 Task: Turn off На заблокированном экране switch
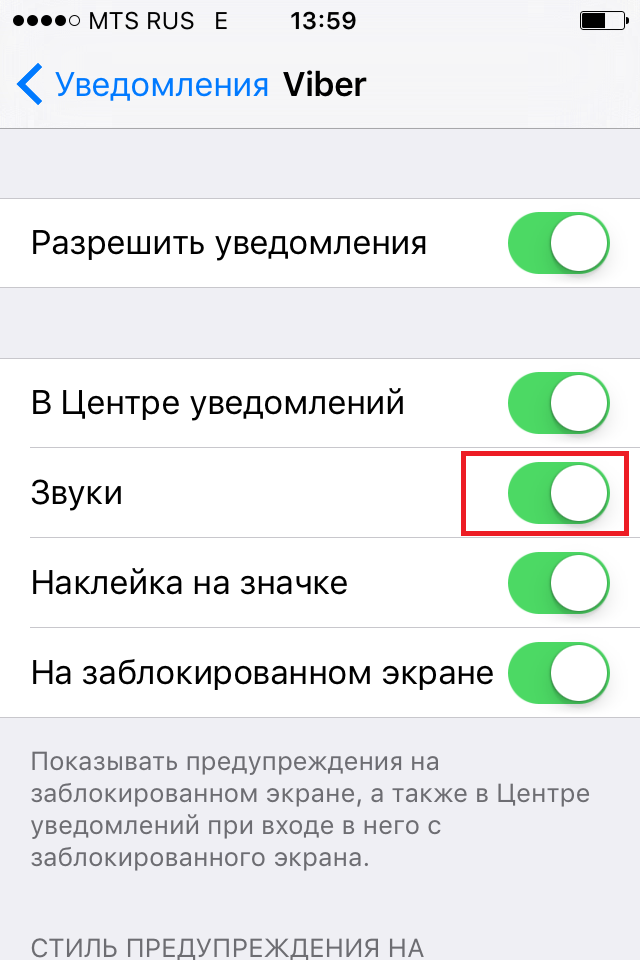pos(558,673)
